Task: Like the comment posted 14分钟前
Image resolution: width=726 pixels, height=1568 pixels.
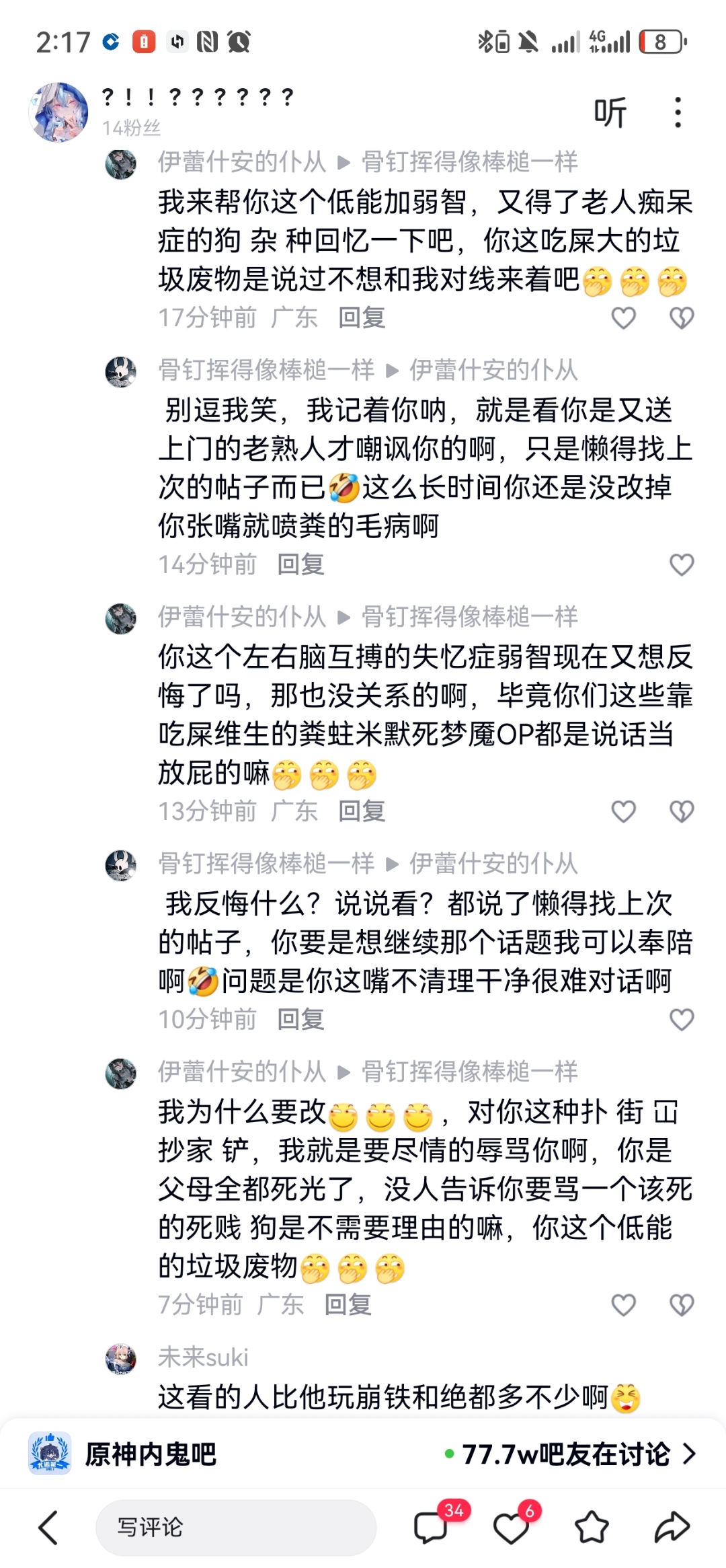Action: (x=682, y=564)
